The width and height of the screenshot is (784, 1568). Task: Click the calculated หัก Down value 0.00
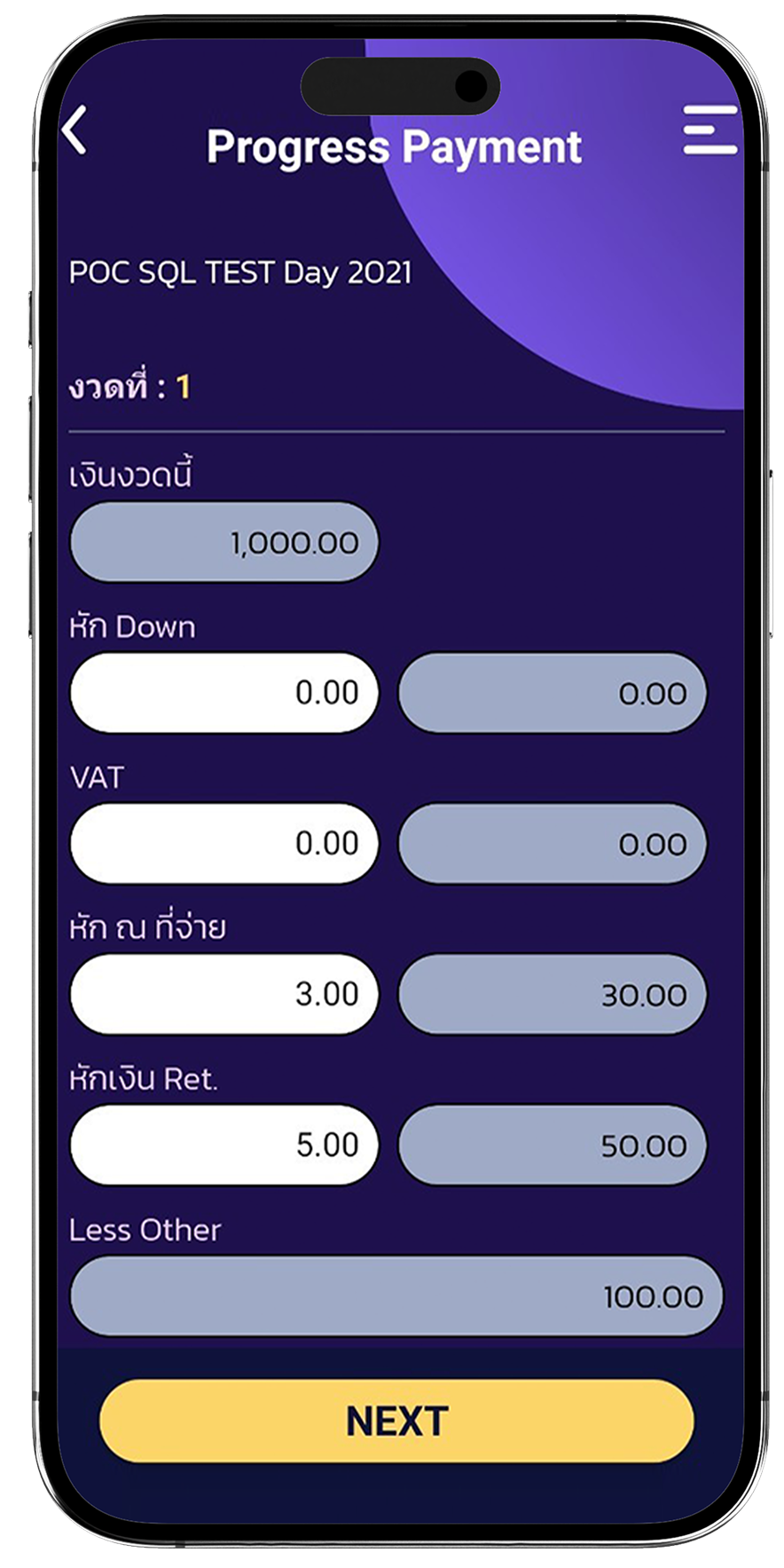552,694
